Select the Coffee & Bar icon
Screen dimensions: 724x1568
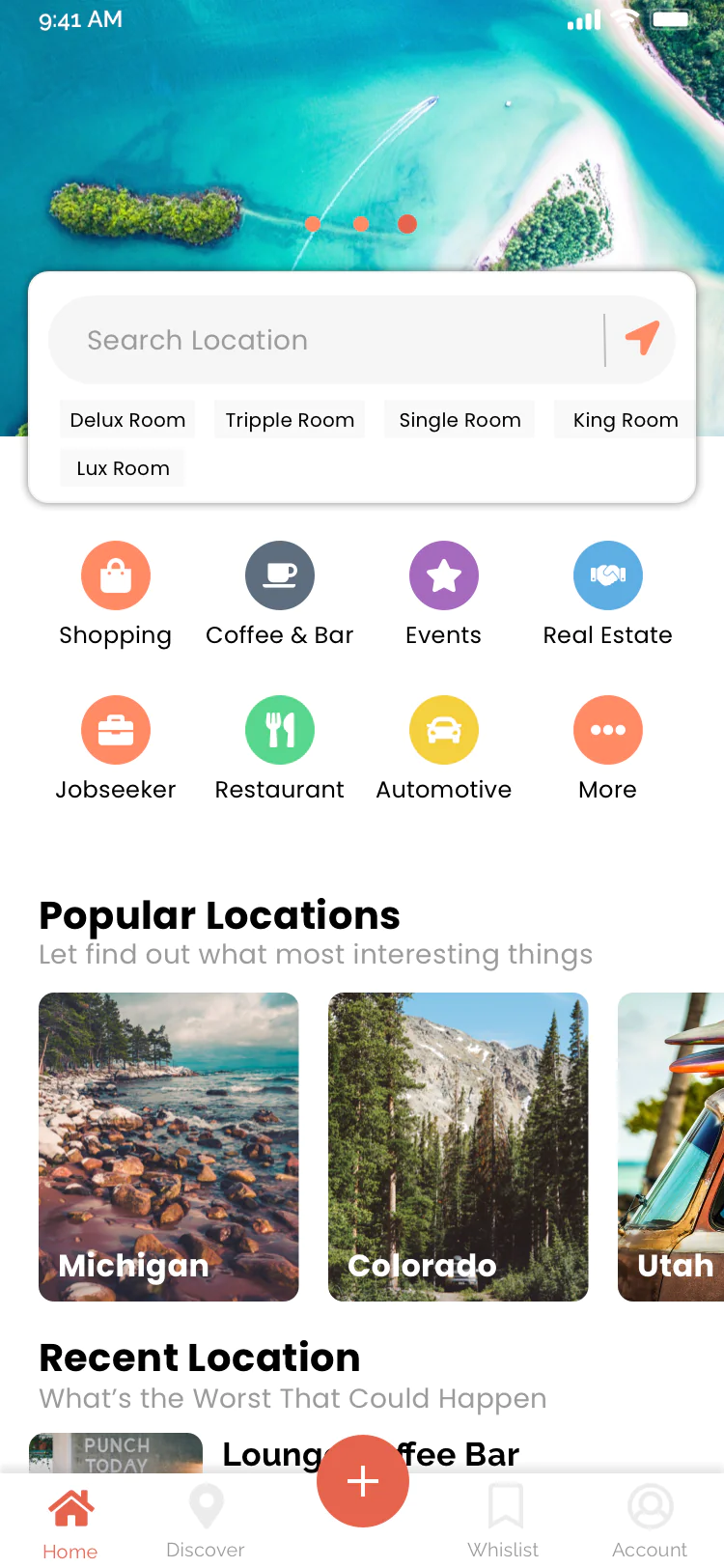280,574
